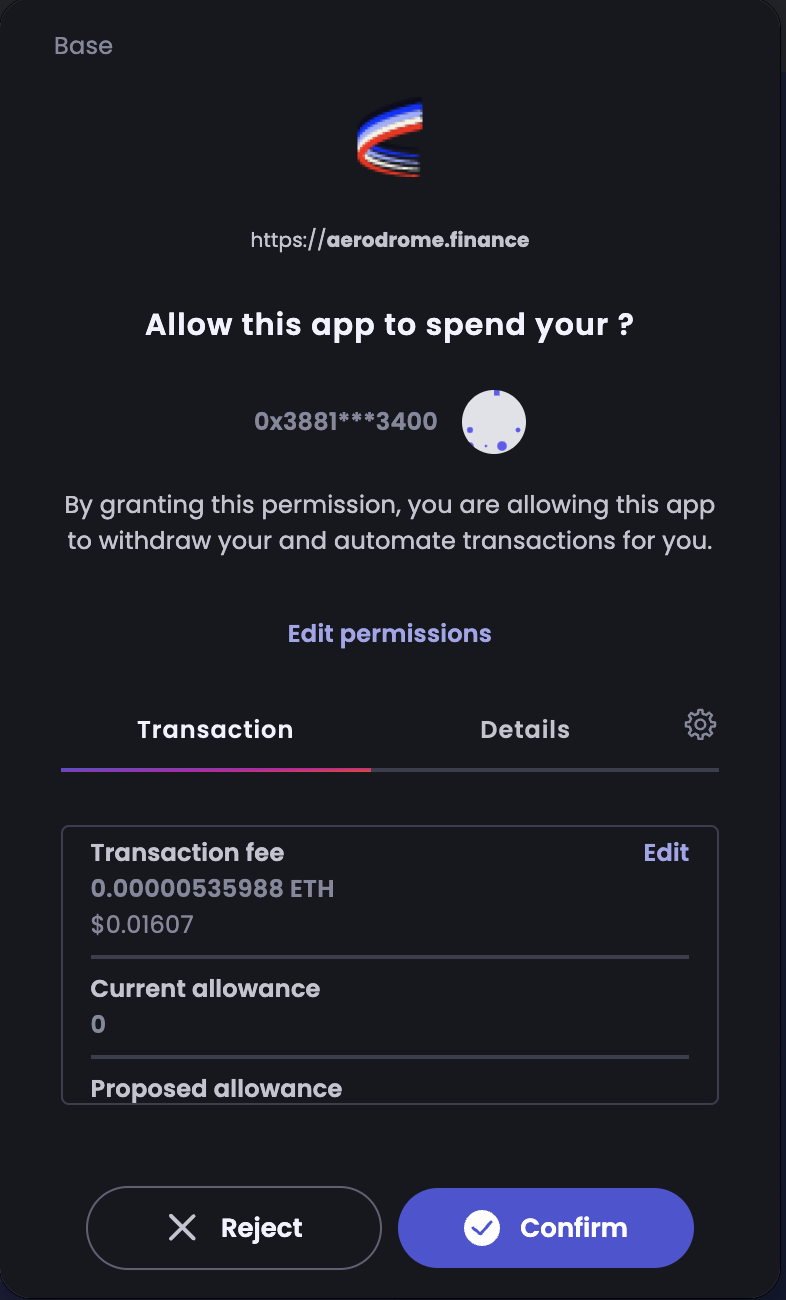
Task: Switch to the Details tab
Action: (x=525, y=730)
